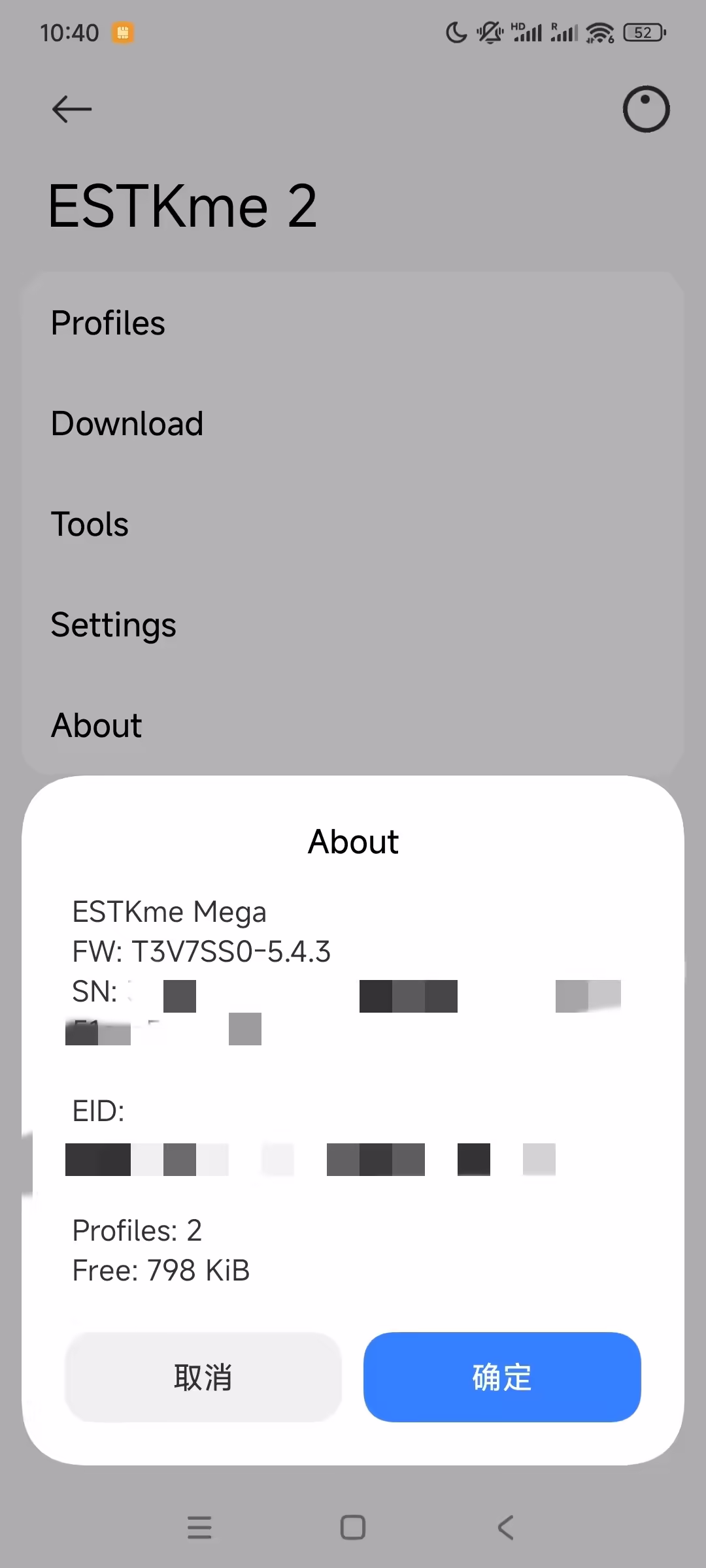Open the Settings row
706x1568 pixels.
click(x=353, y=625)
